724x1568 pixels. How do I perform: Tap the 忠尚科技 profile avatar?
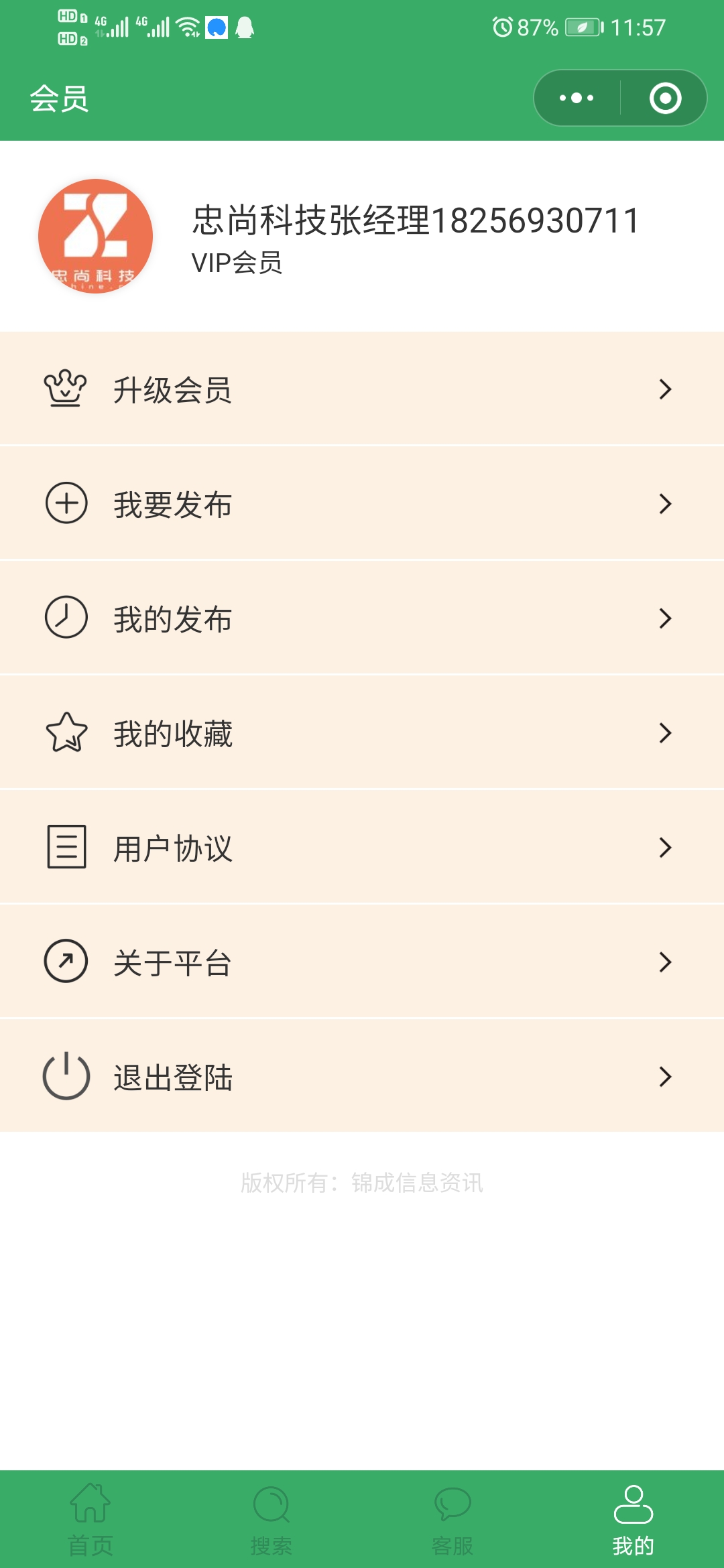point(95,236)
